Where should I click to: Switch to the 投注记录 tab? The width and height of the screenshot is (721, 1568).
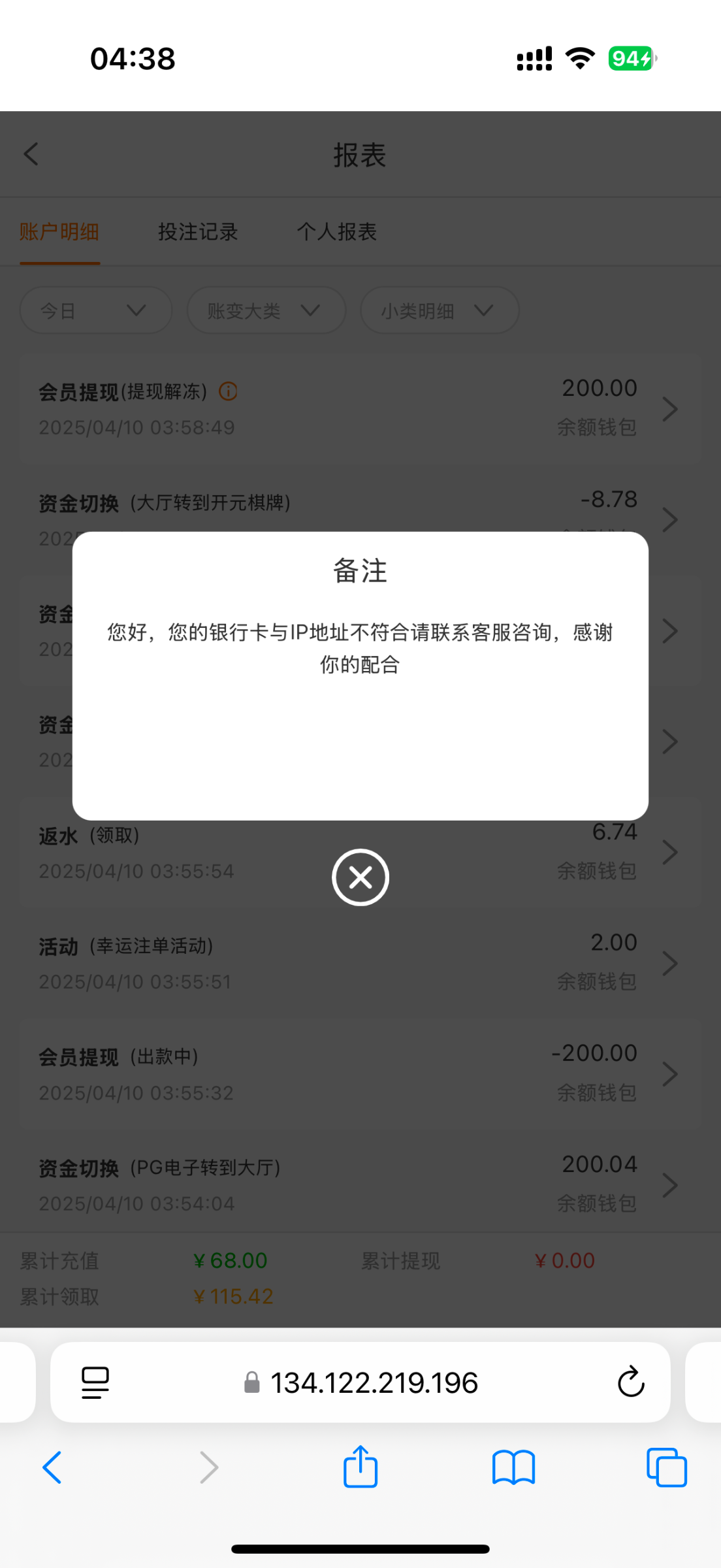point(198,232)
